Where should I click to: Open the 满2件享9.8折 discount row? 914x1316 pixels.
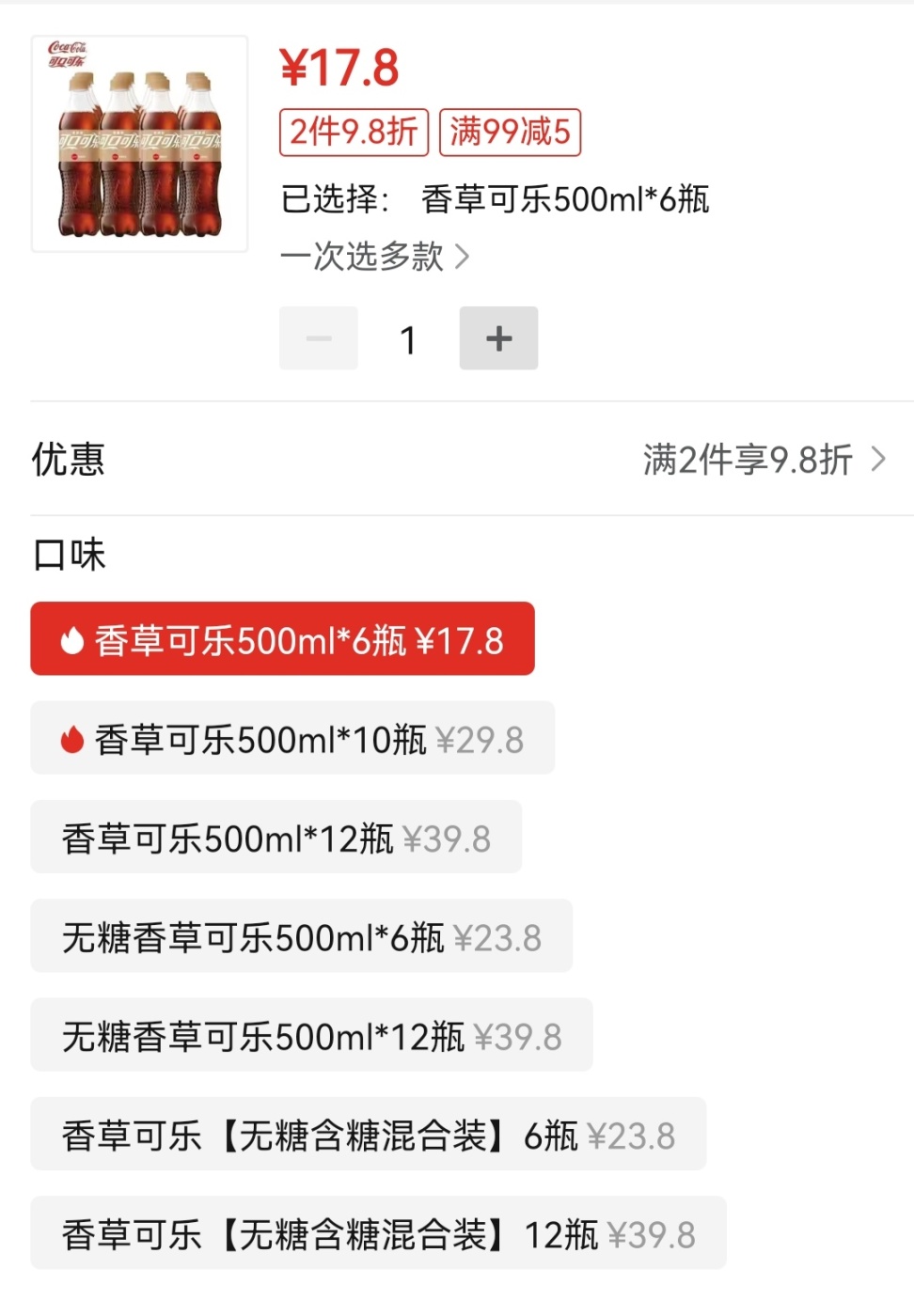763,460
